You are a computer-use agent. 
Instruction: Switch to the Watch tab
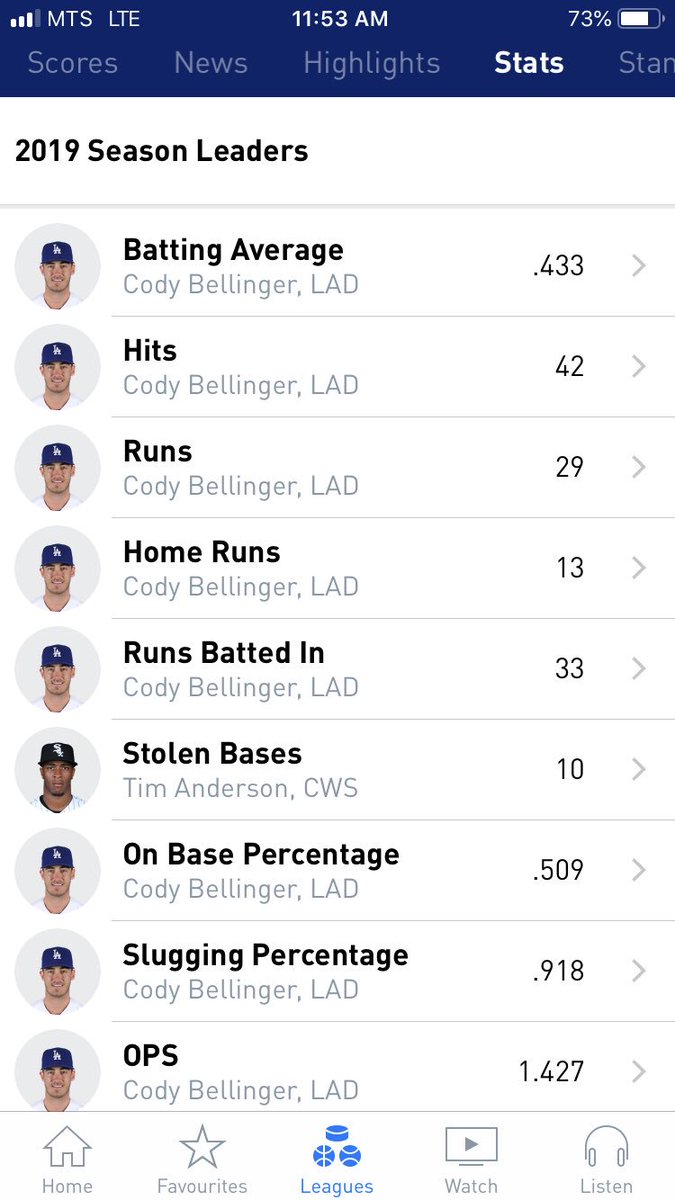coord(471,1160)
